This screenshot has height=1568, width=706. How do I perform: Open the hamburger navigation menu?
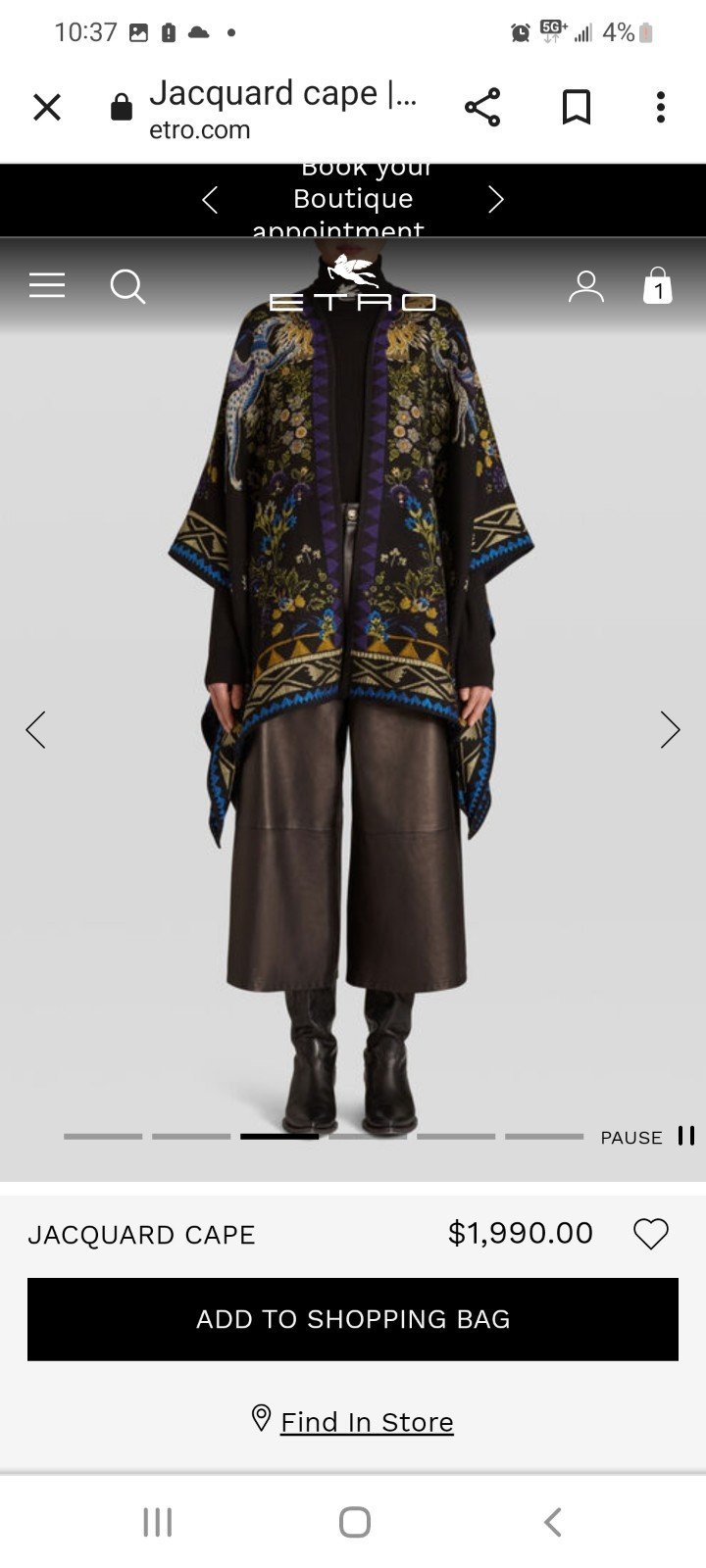(47, 285)
